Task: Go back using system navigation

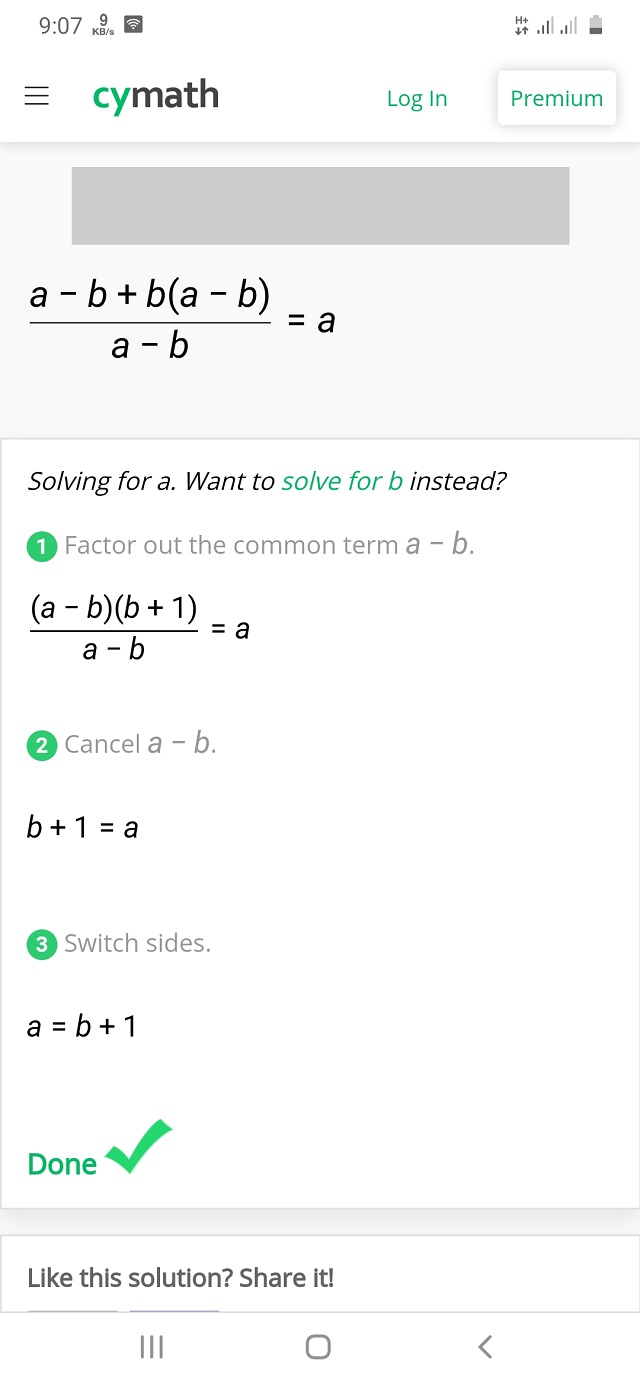Action: tap(485, 1347)
